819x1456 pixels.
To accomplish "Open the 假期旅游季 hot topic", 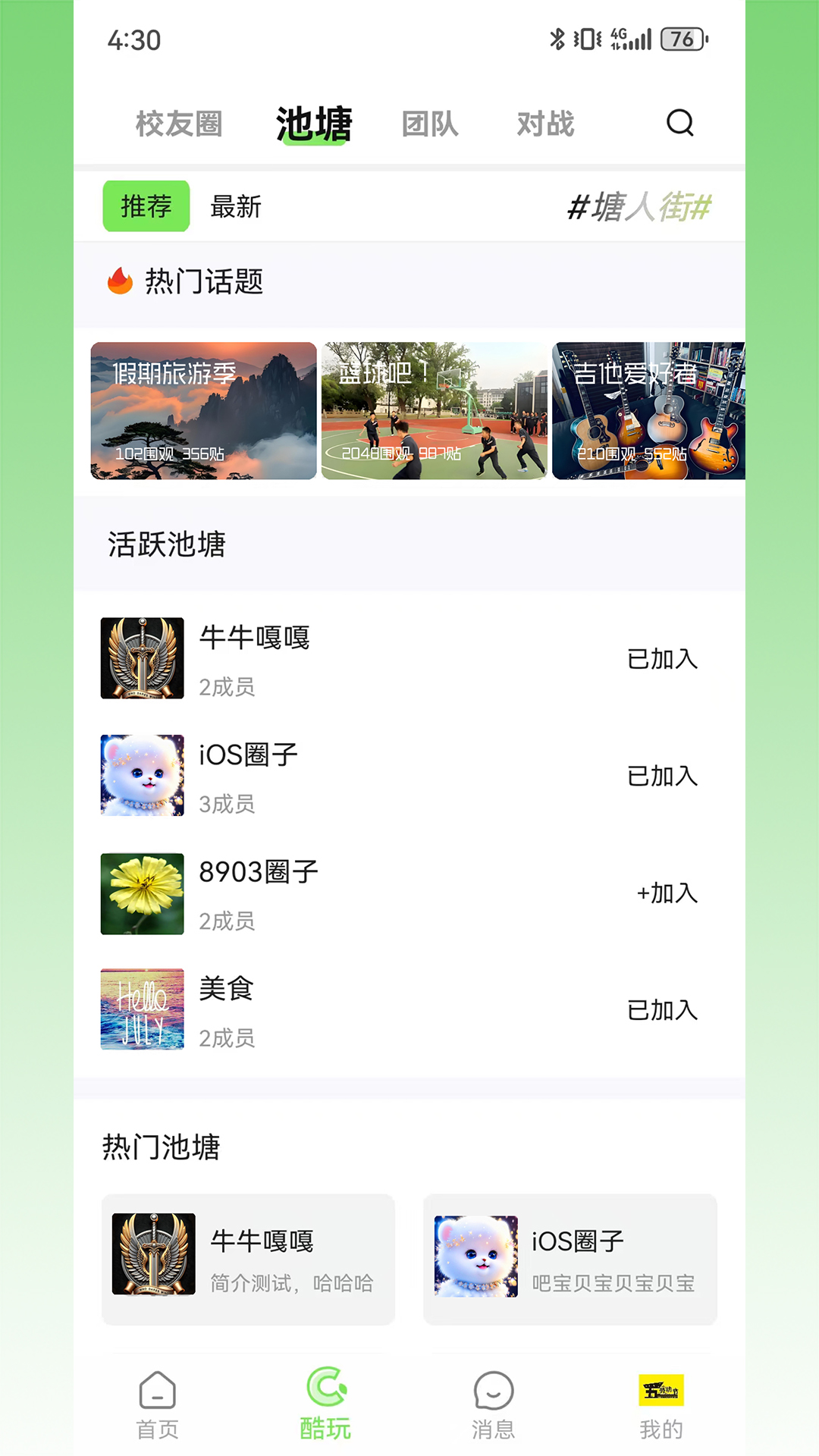I will (x=203, y=410).
